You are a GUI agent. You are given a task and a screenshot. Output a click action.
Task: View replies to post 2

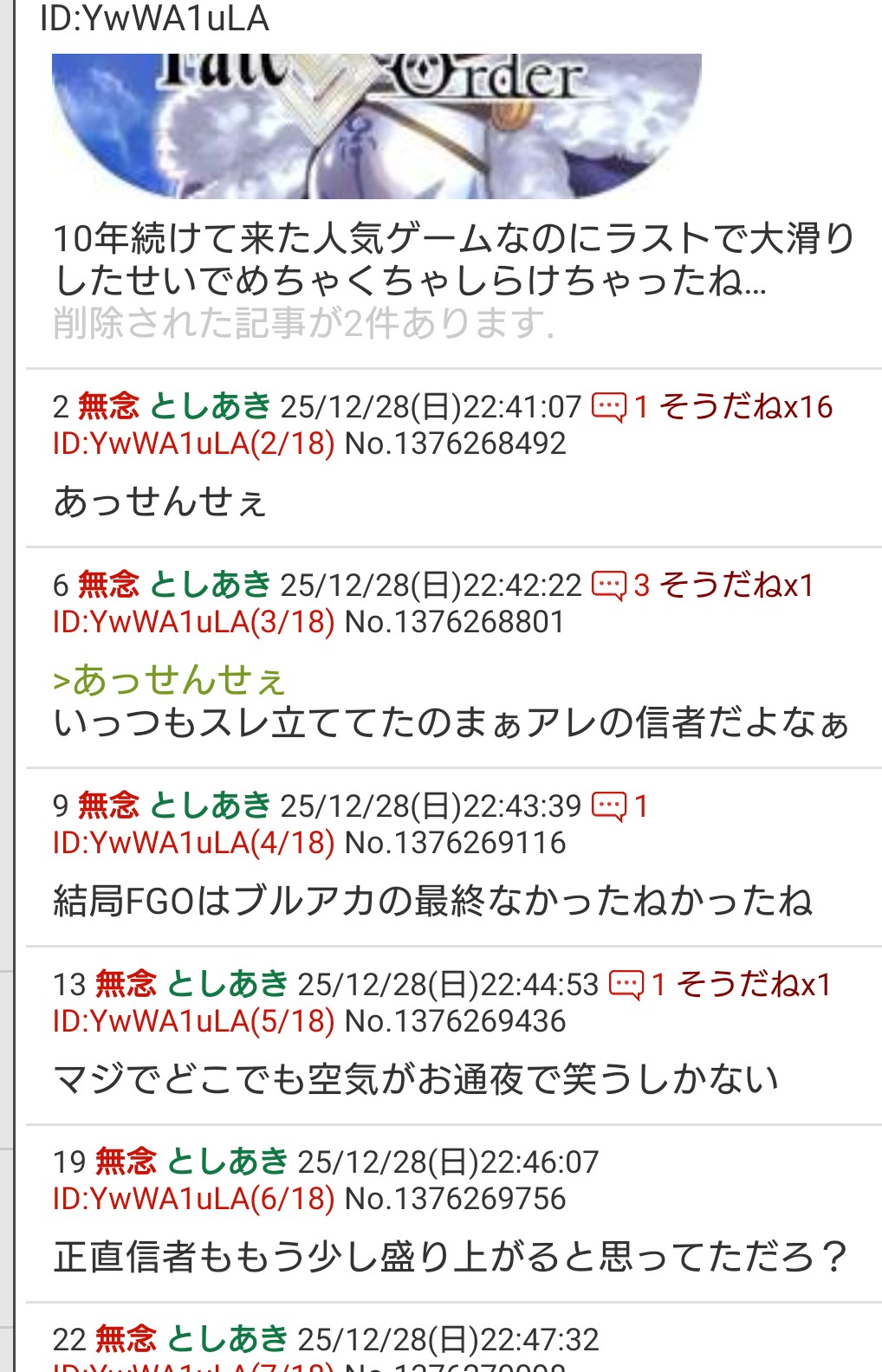pos(619,406)
